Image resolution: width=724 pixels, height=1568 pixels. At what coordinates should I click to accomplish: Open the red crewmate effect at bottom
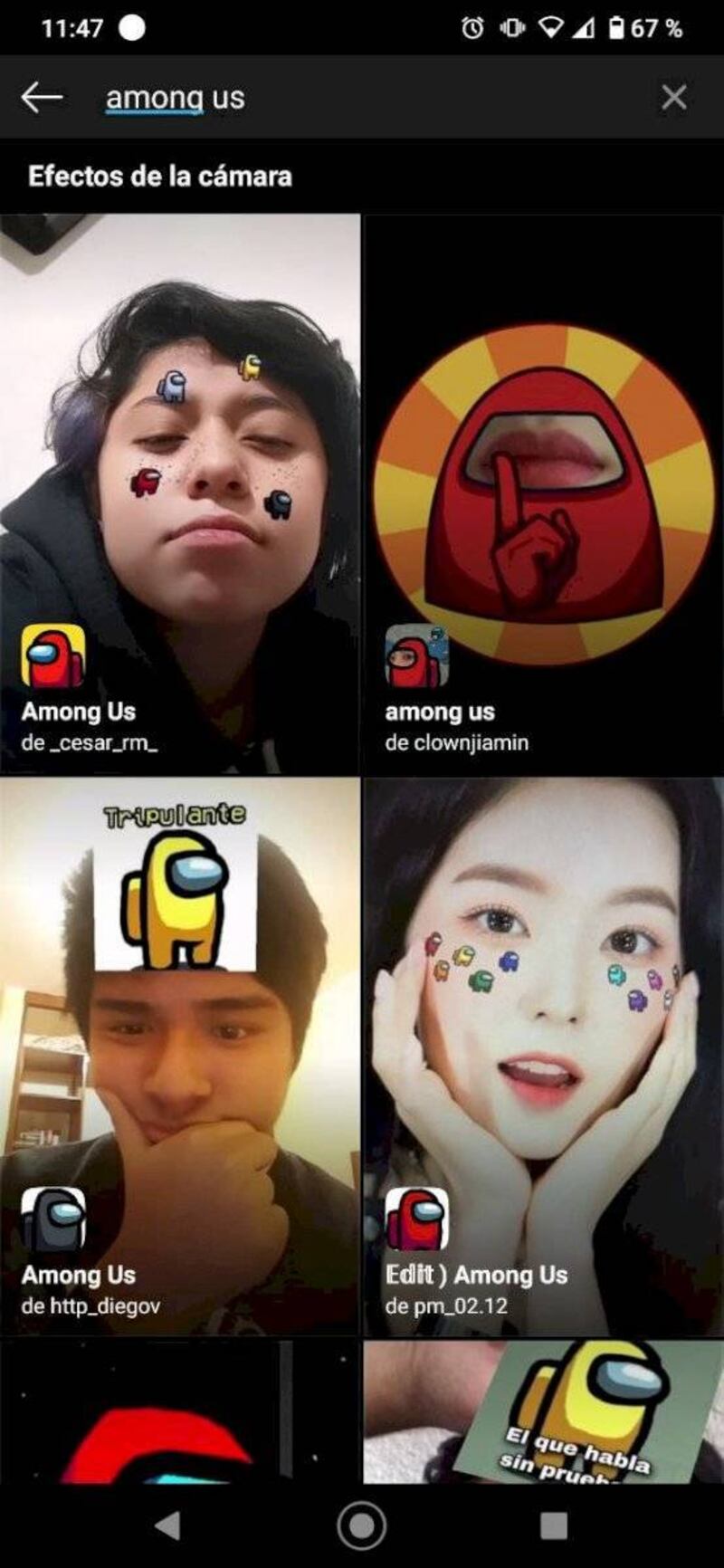[x=180, y=1410]
